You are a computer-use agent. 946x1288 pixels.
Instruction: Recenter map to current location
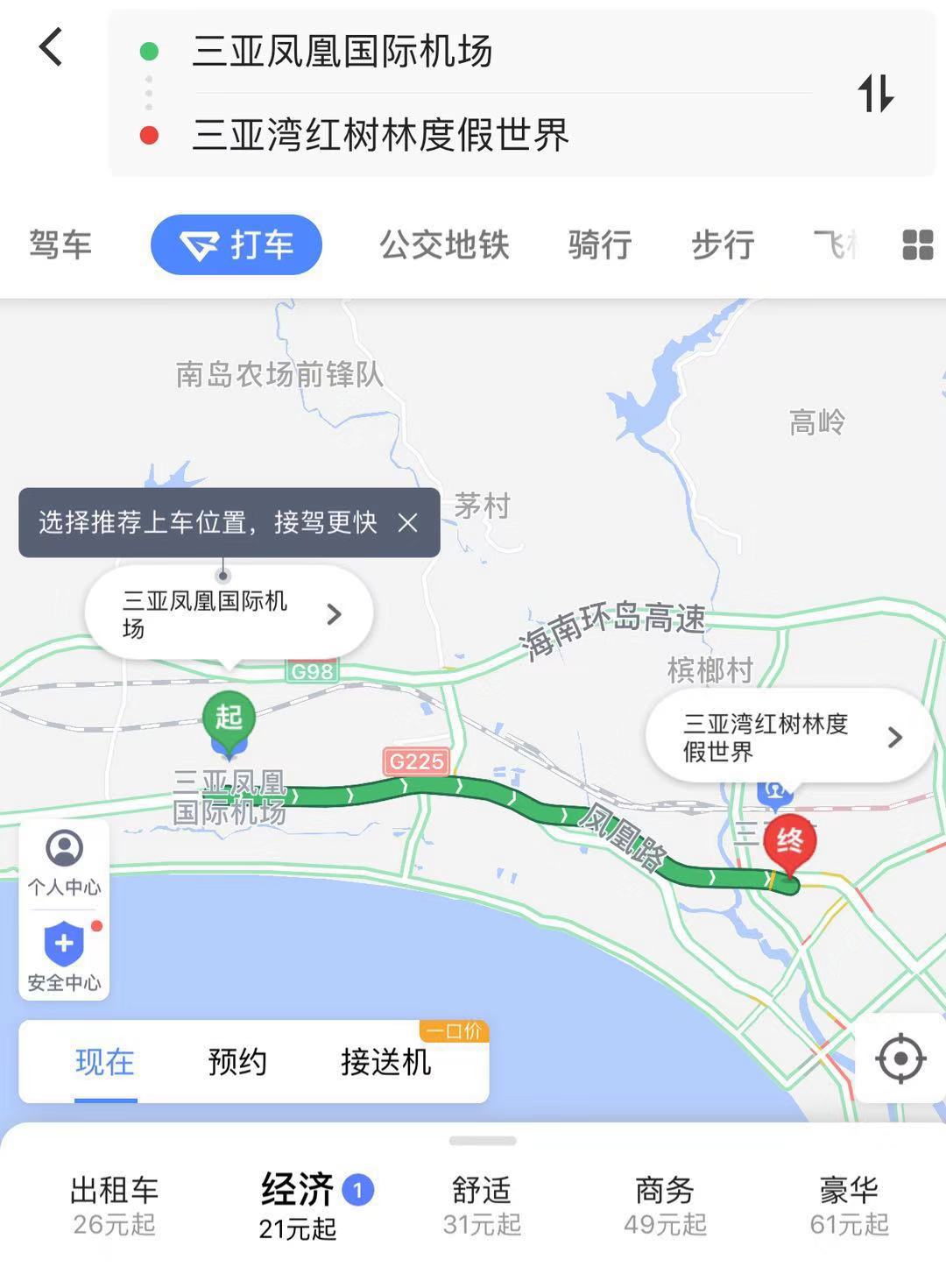(900, 1058)
